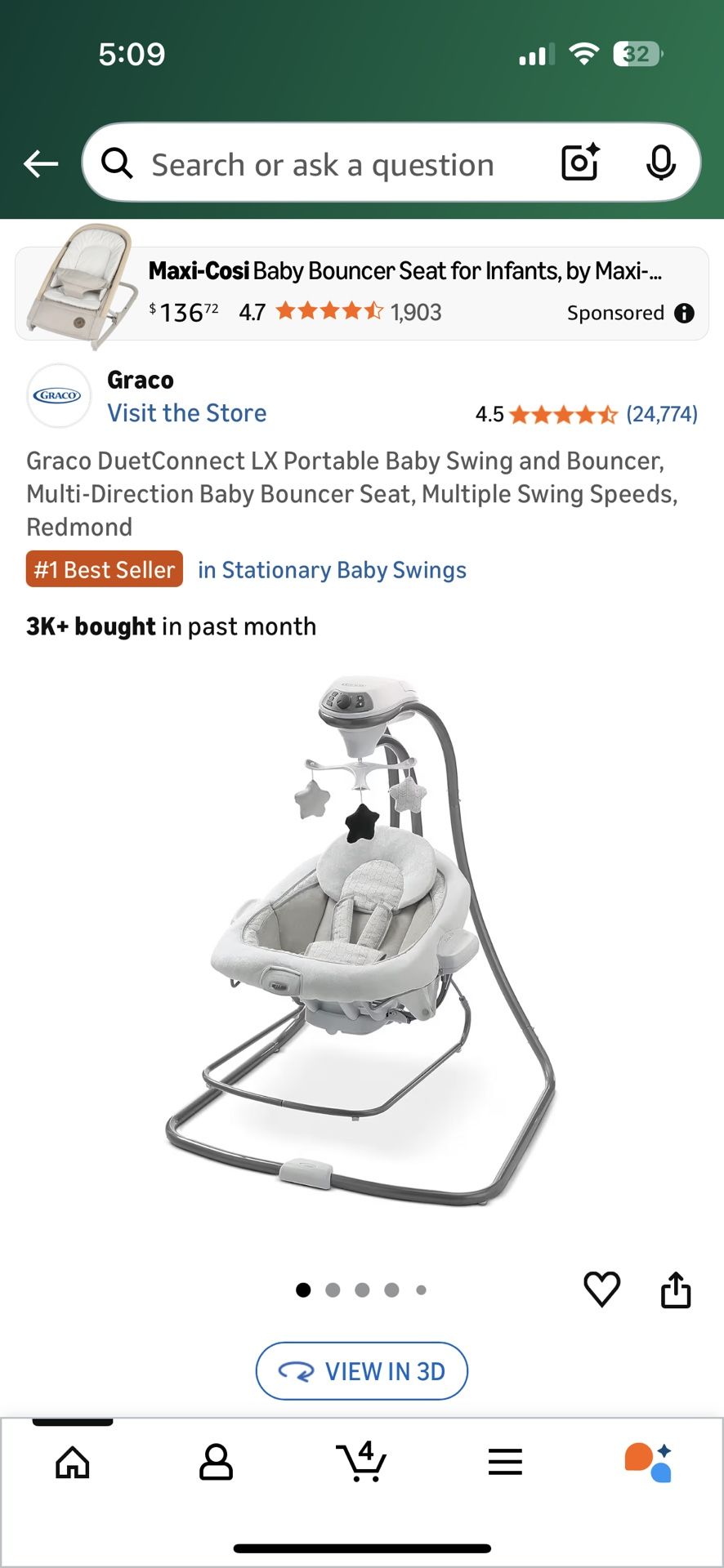Tap the magnifying glass search icon
Screen dimensions: 724x1568
(117, 163)
